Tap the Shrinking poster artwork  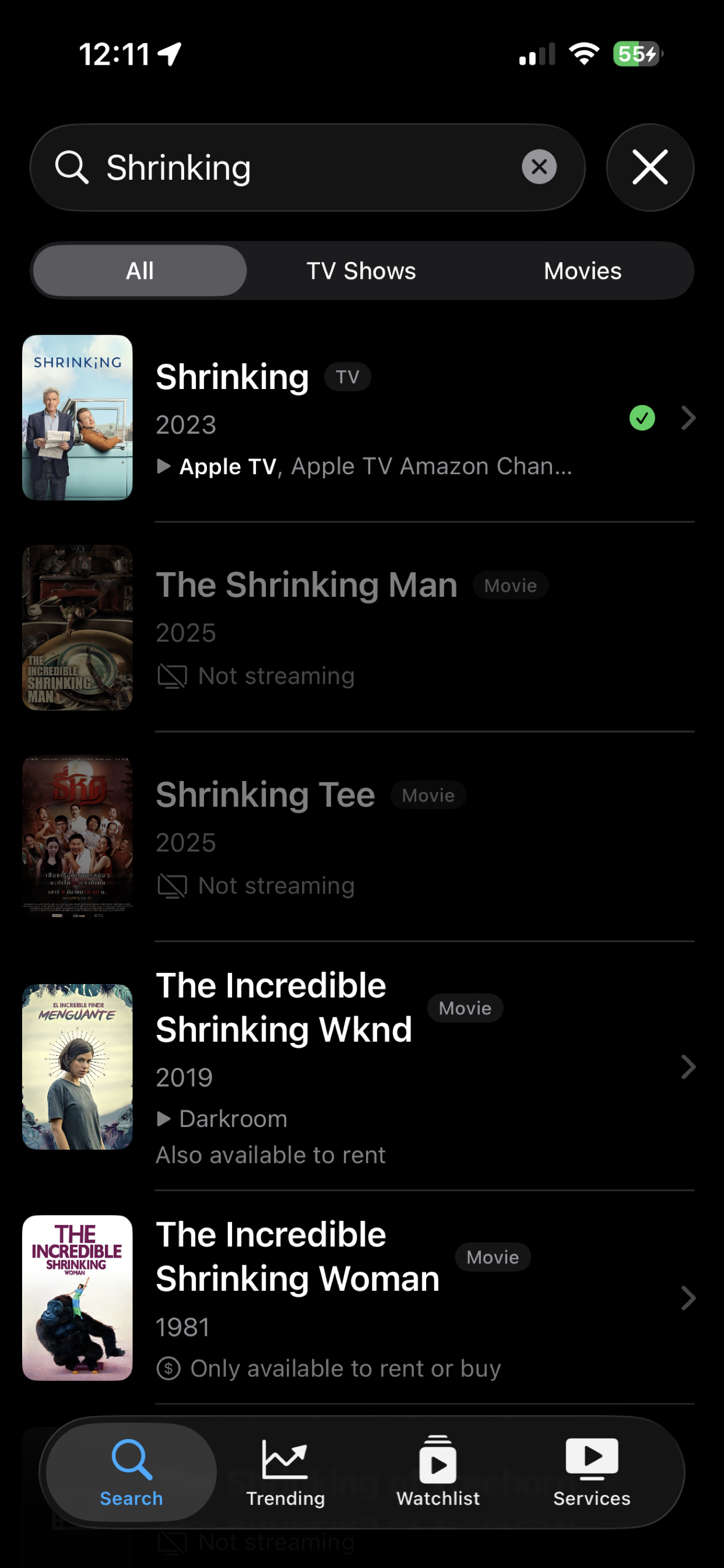(78, 417)
